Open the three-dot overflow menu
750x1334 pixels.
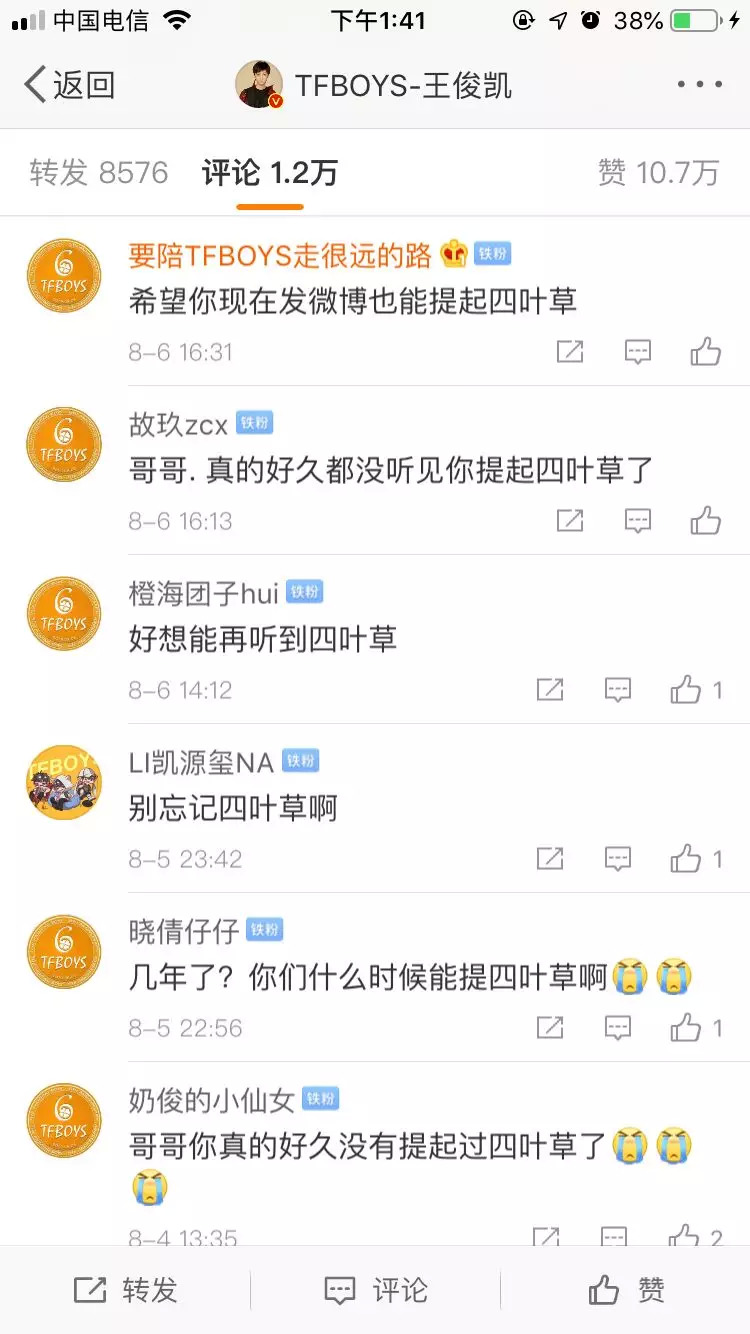699,85
